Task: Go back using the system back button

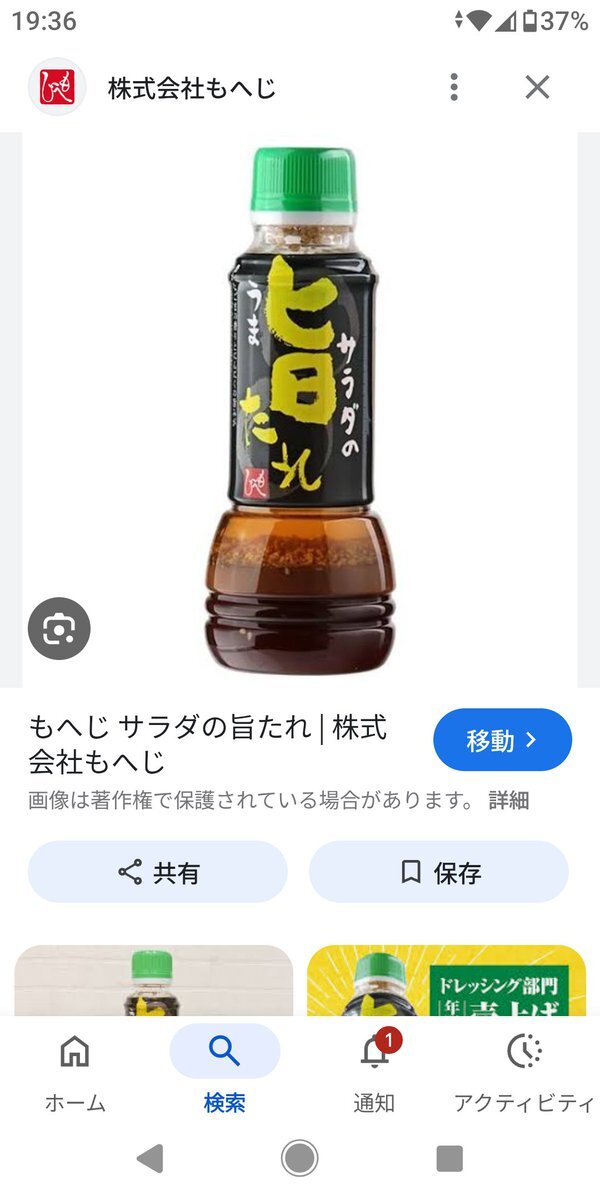Action: pos(150,1158)
